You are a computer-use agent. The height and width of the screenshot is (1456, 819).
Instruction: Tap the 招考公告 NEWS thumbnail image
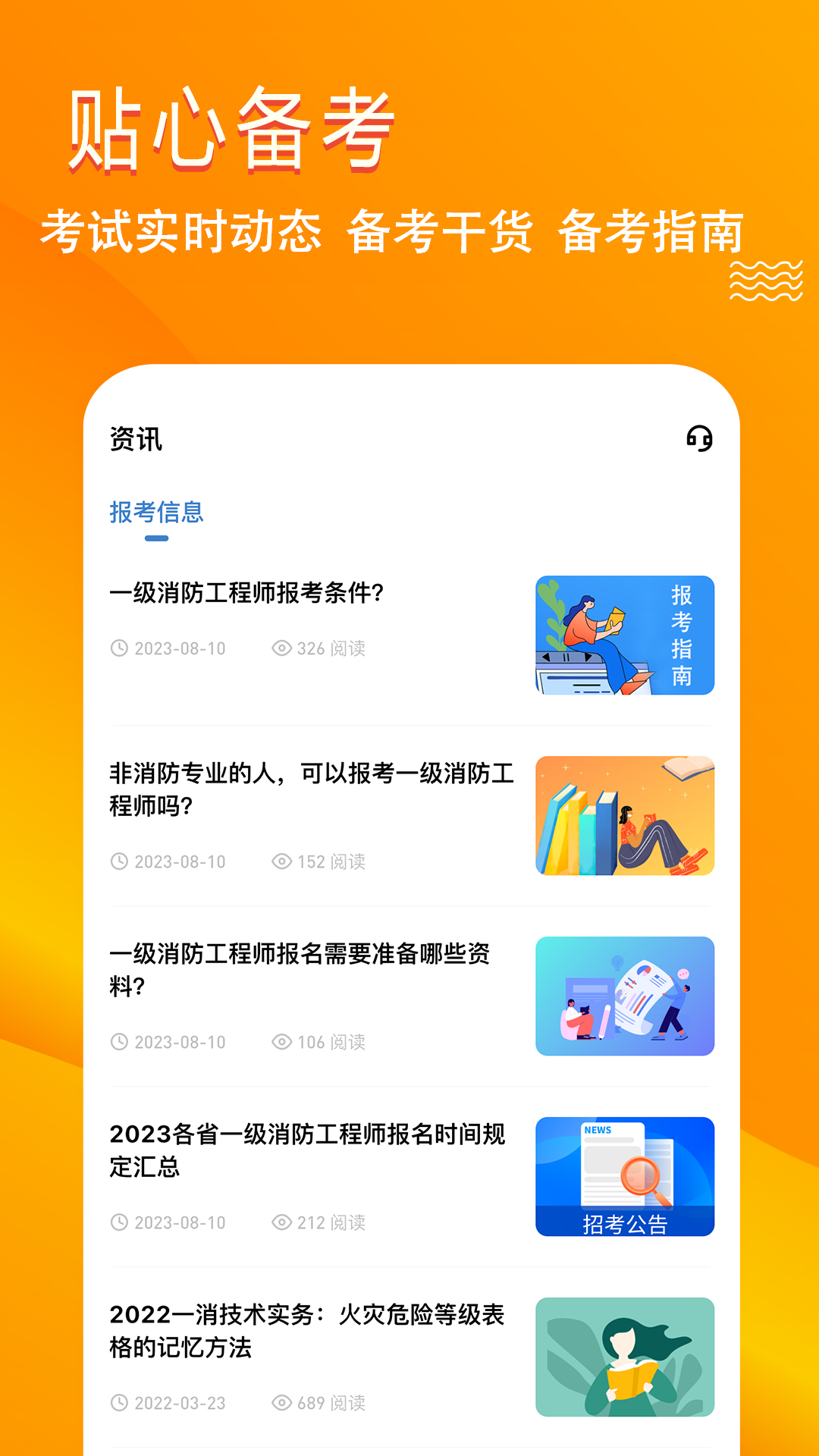[x=624, y=1177]
